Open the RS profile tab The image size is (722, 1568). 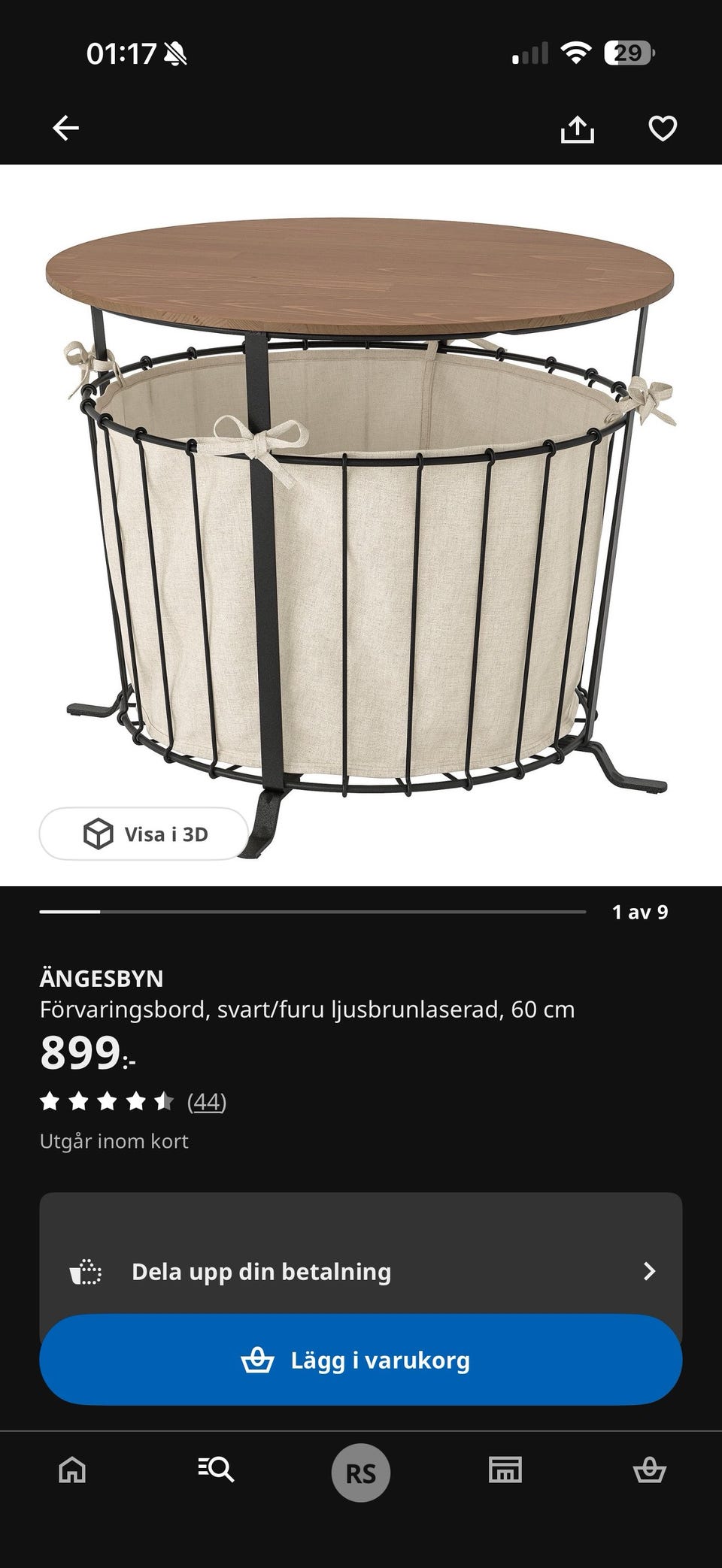[361, 1473]
